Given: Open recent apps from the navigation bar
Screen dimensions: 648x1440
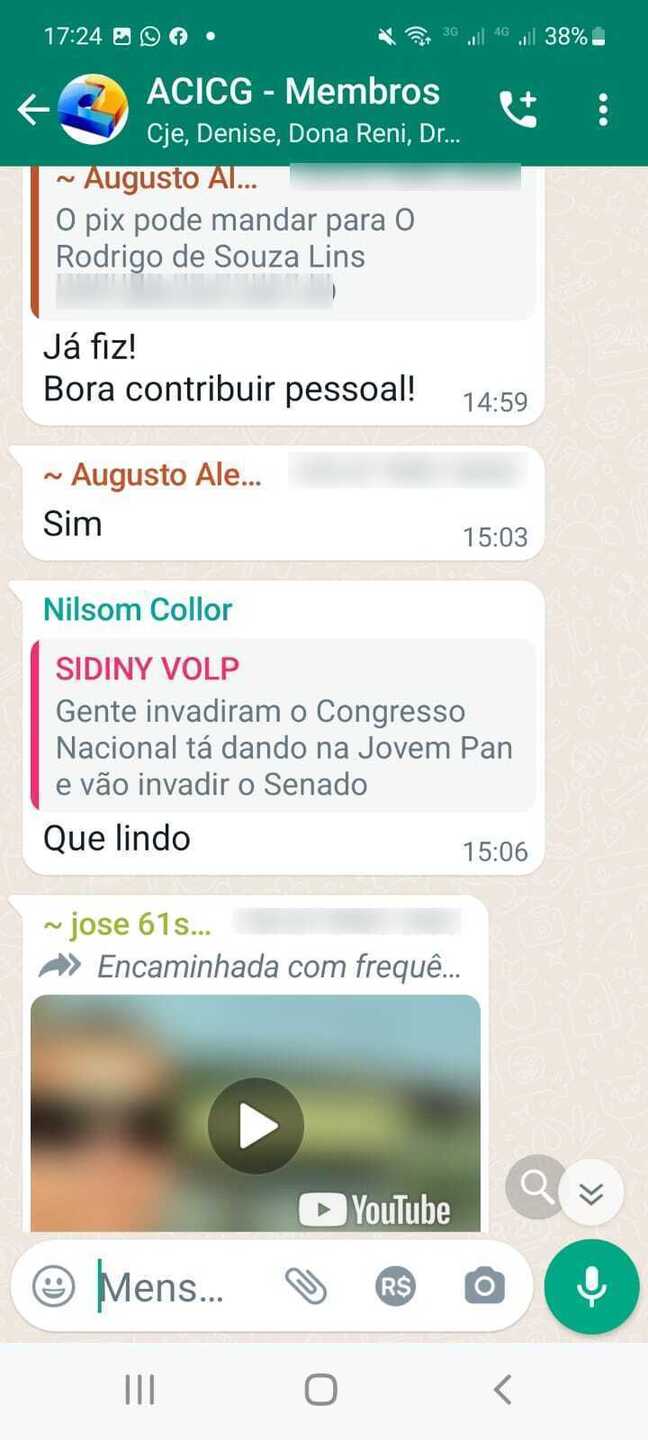Looking at the screenshot, I should (139, 1389).
